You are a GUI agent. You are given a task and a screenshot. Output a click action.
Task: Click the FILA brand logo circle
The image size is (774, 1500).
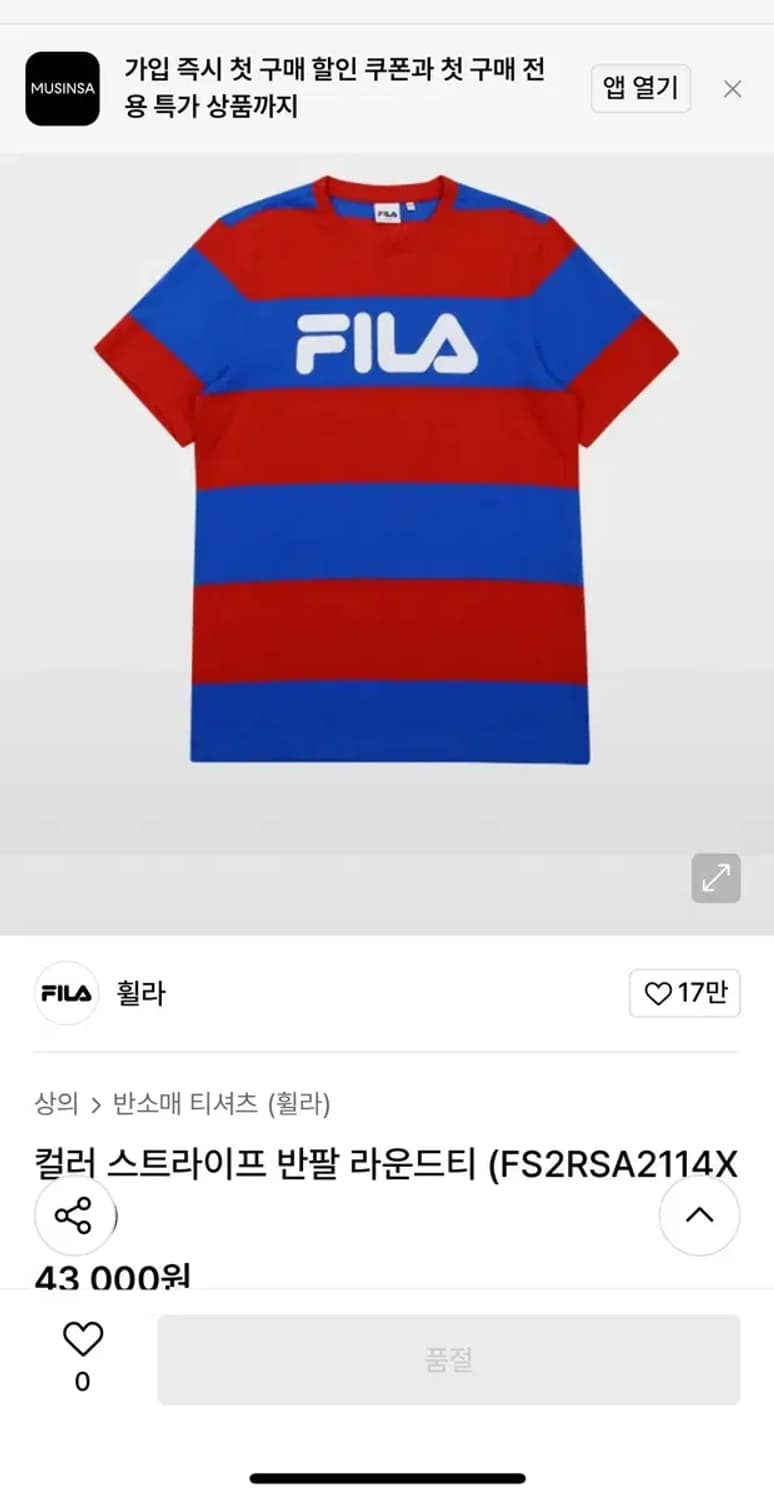[x=66, y=993]
